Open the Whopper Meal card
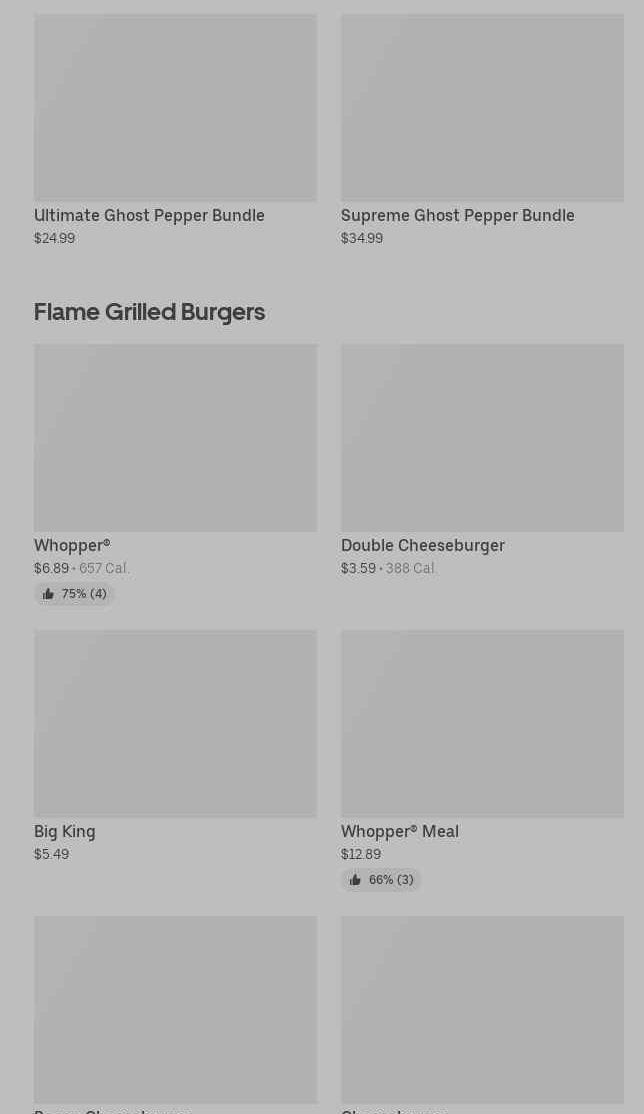The image size is (644, 1114). (482, 725)
